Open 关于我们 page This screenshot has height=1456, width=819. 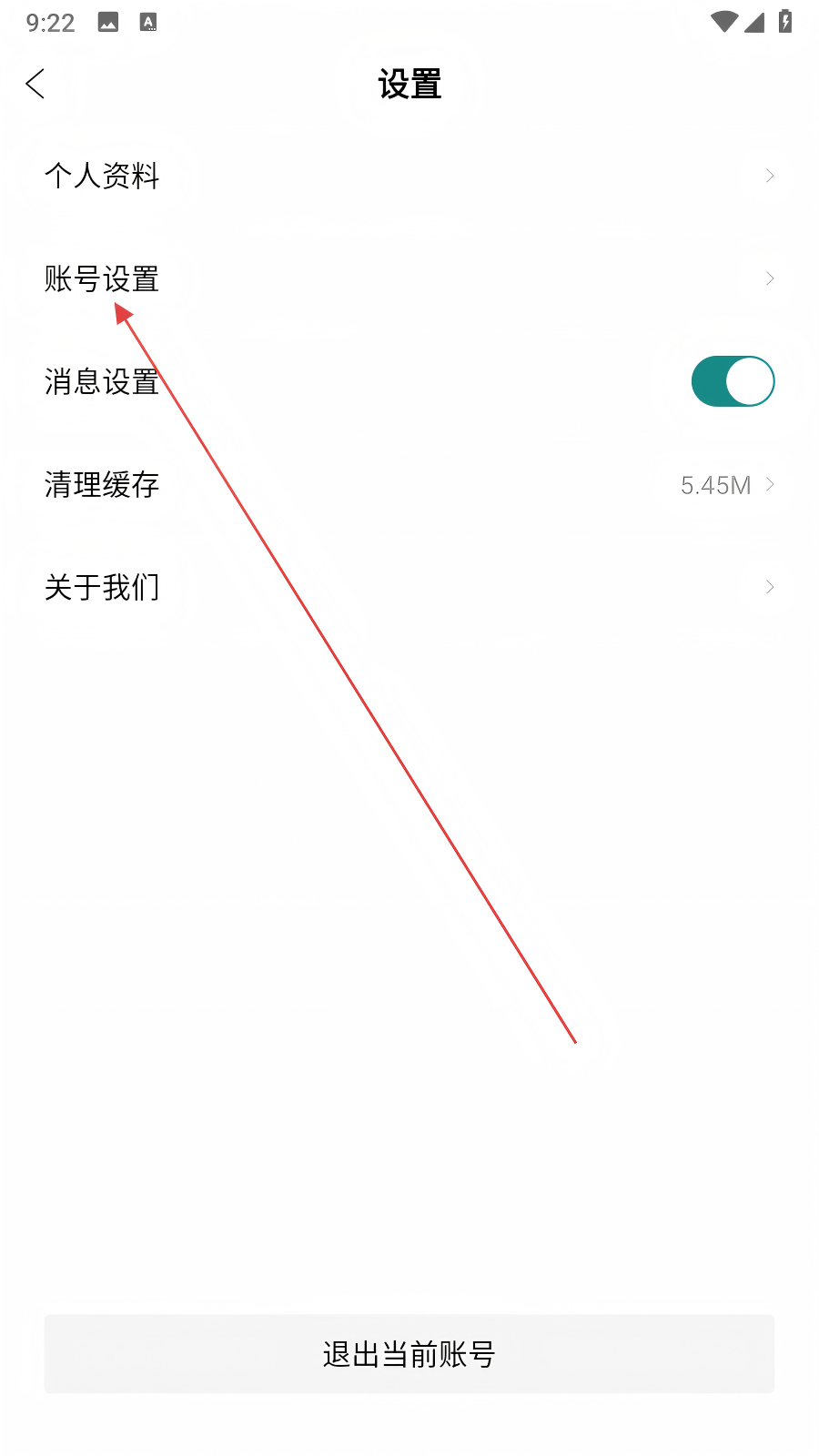pyautogui.click(x=409, y=587)
